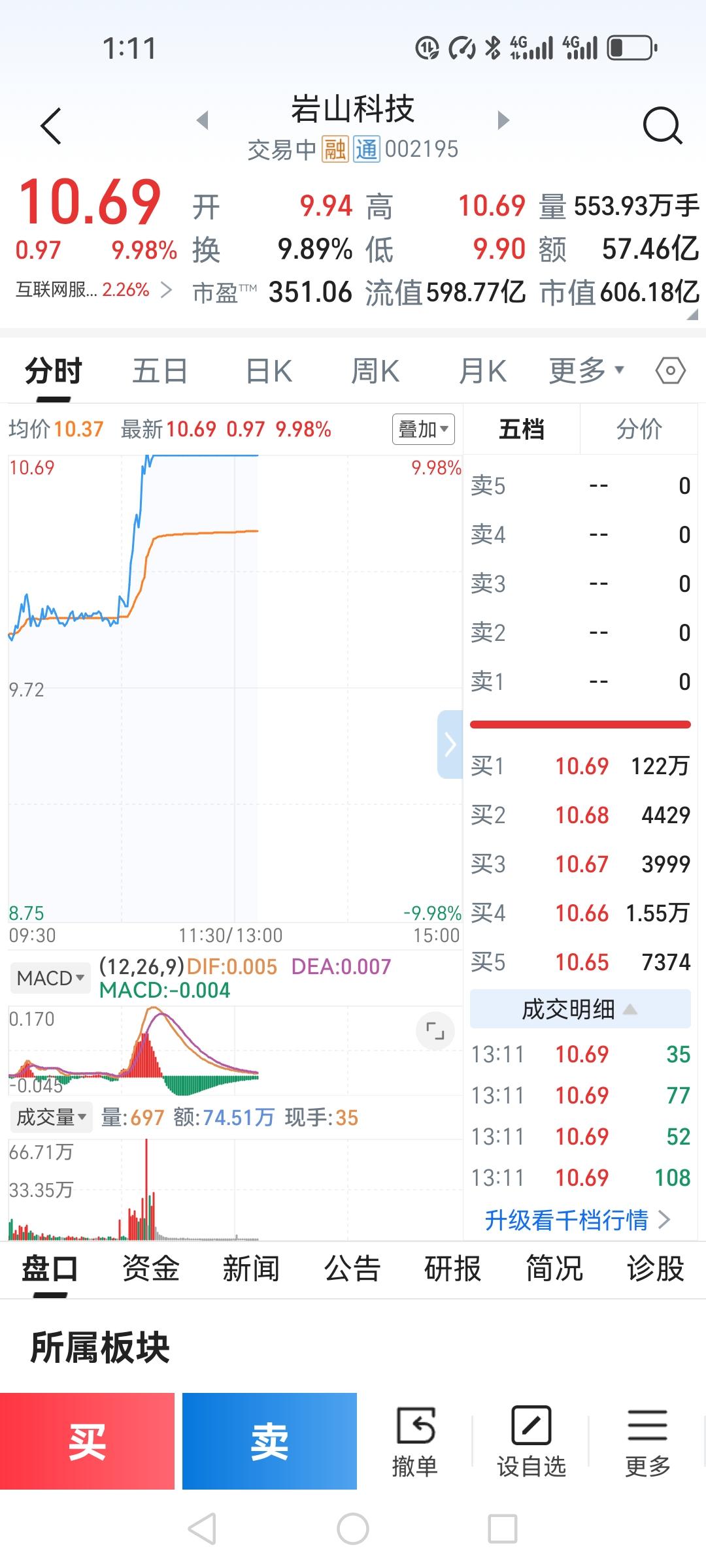Collapse the 成交明细 transaction detail list
The width and height of the screenshot is (706, 1568).
click(x=579, y=1009)
